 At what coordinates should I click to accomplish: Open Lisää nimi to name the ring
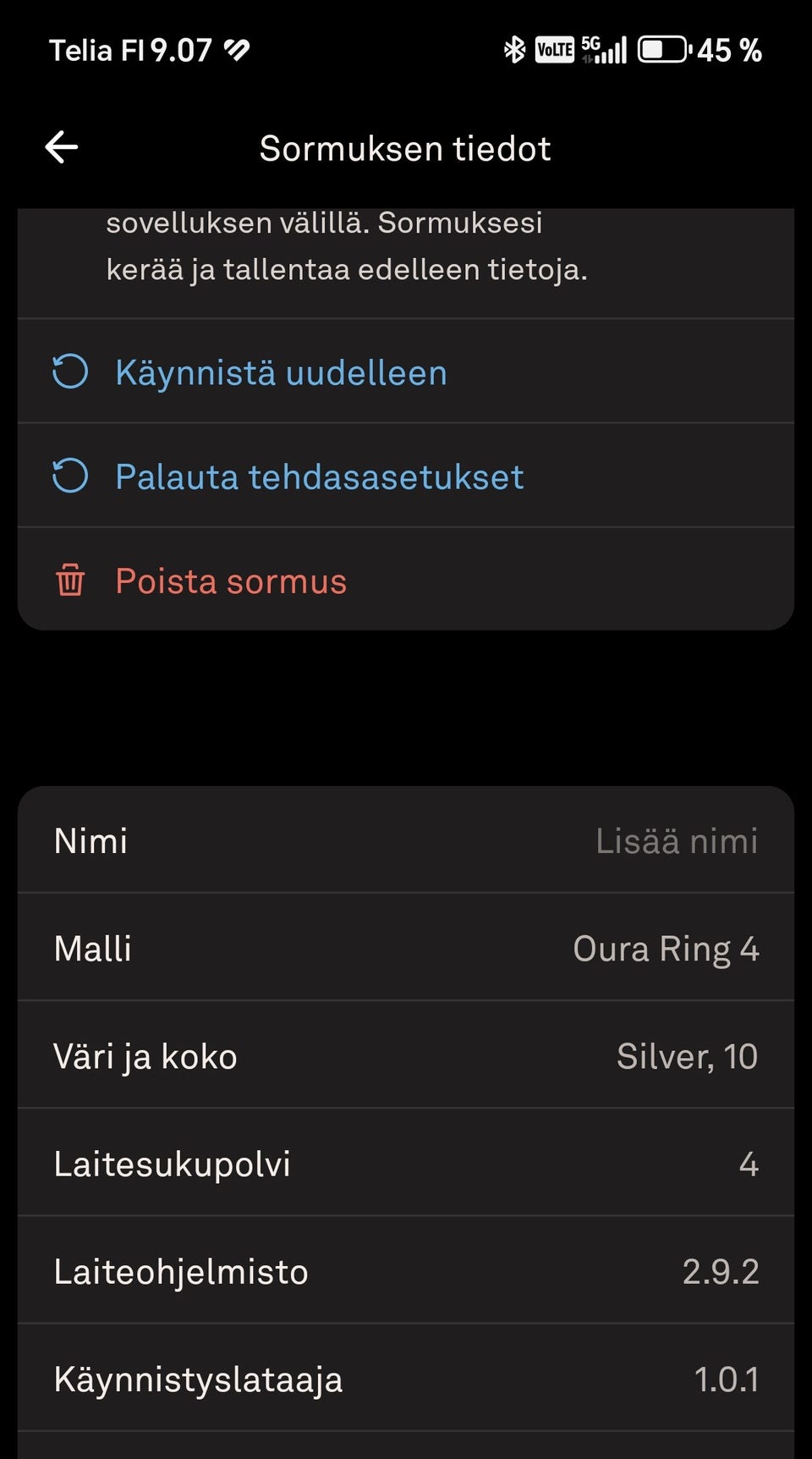coord(677,840)
